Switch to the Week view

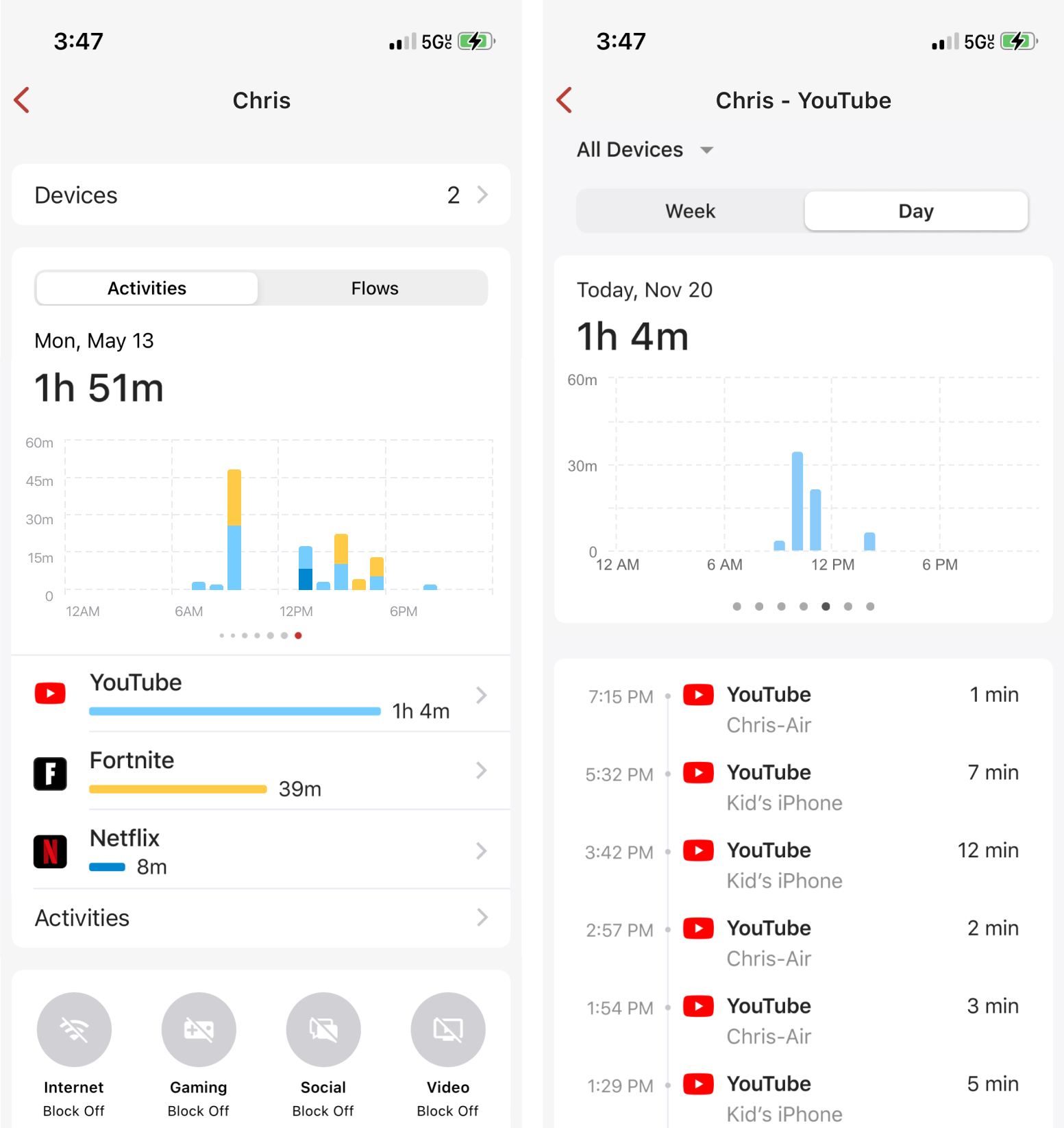[x=690, y=211]
